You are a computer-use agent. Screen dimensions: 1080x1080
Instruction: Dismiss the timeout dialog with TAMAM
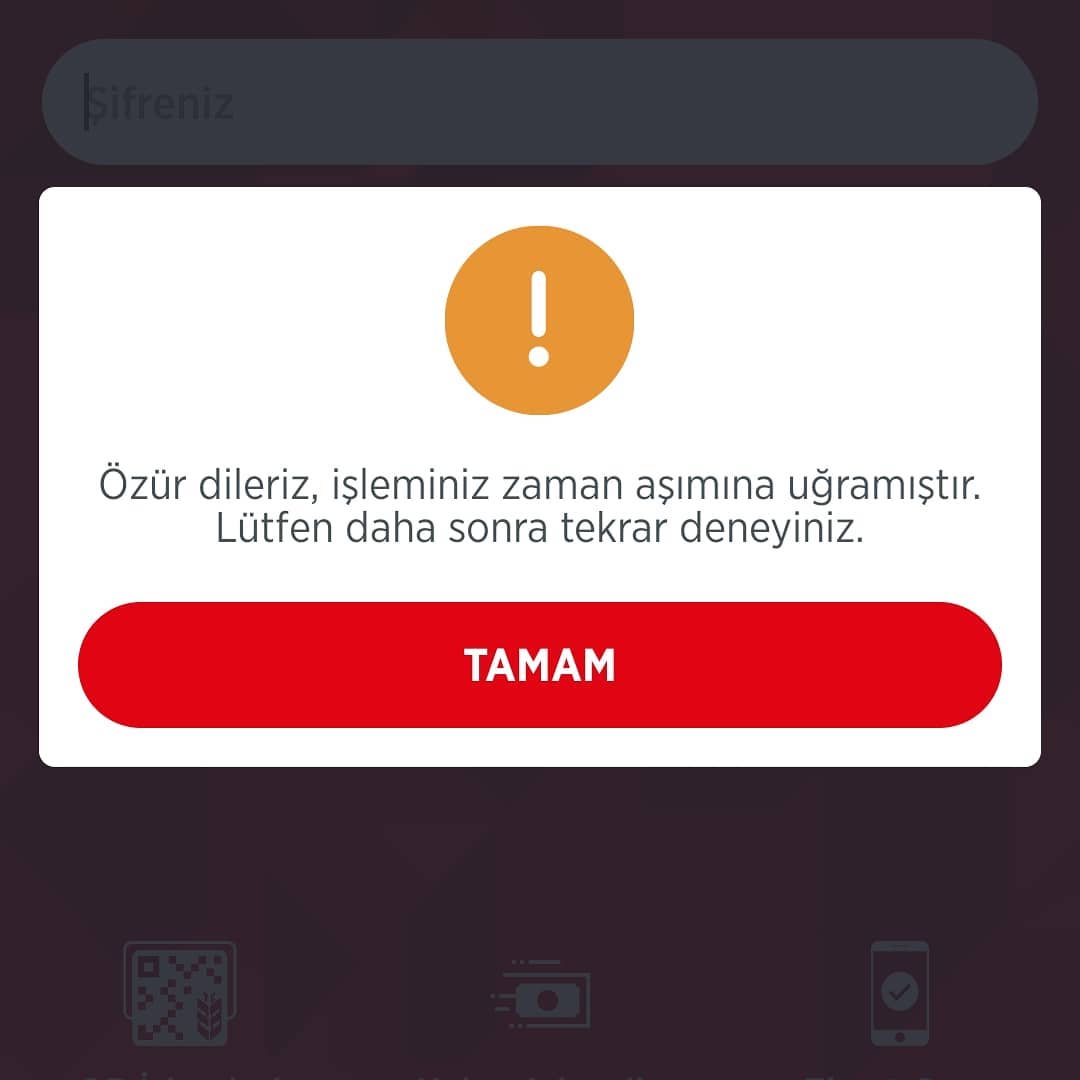539,665
